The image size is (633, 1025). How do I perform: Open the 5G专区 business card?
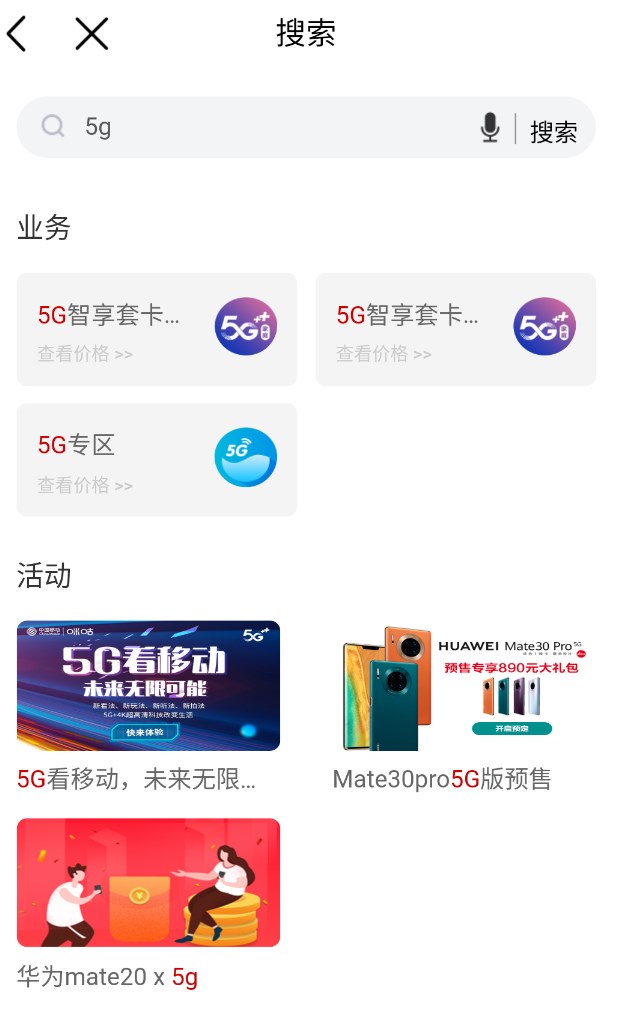[157, 460]
